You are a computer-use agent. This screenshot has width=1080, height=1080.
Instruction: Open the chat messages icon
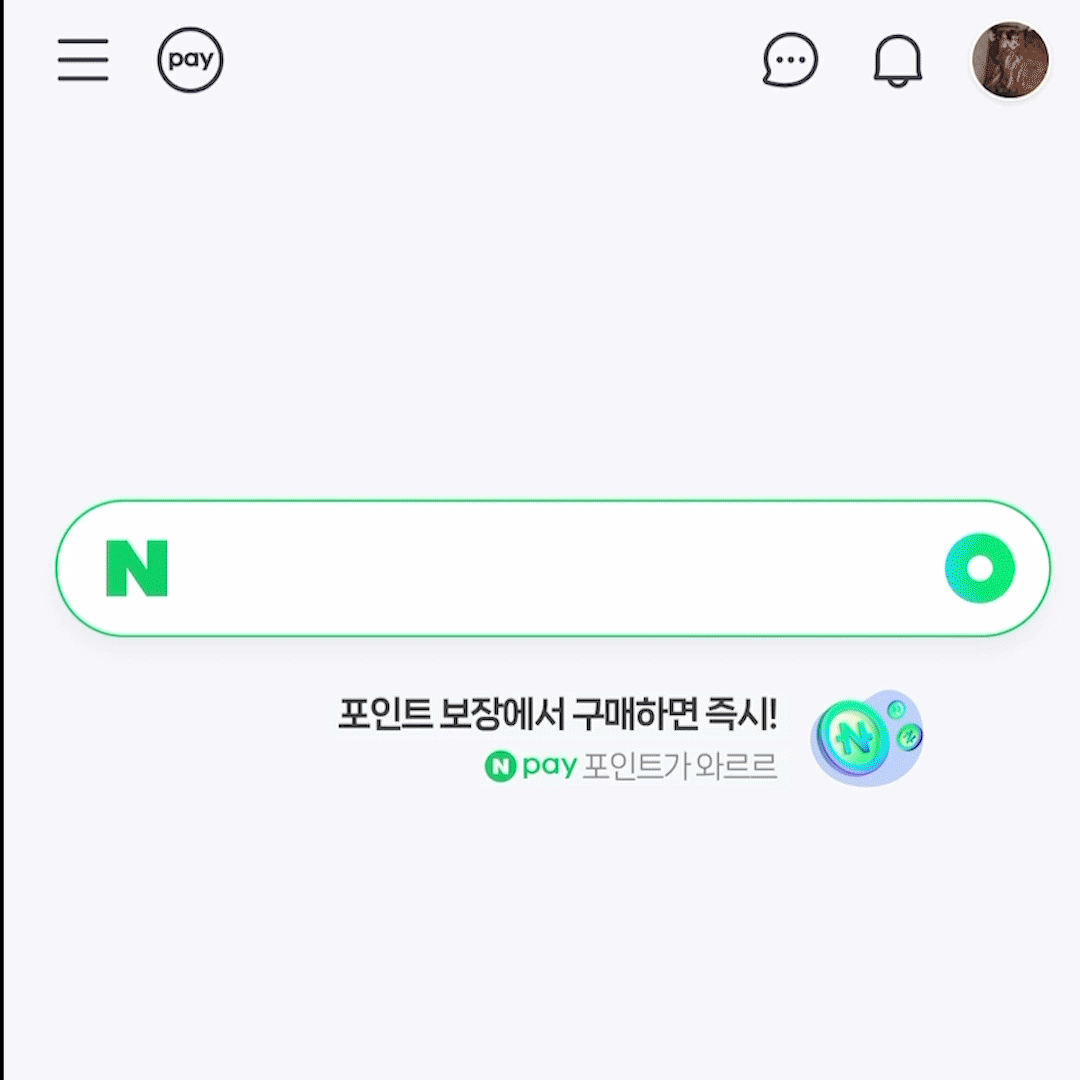pos(790,60)
